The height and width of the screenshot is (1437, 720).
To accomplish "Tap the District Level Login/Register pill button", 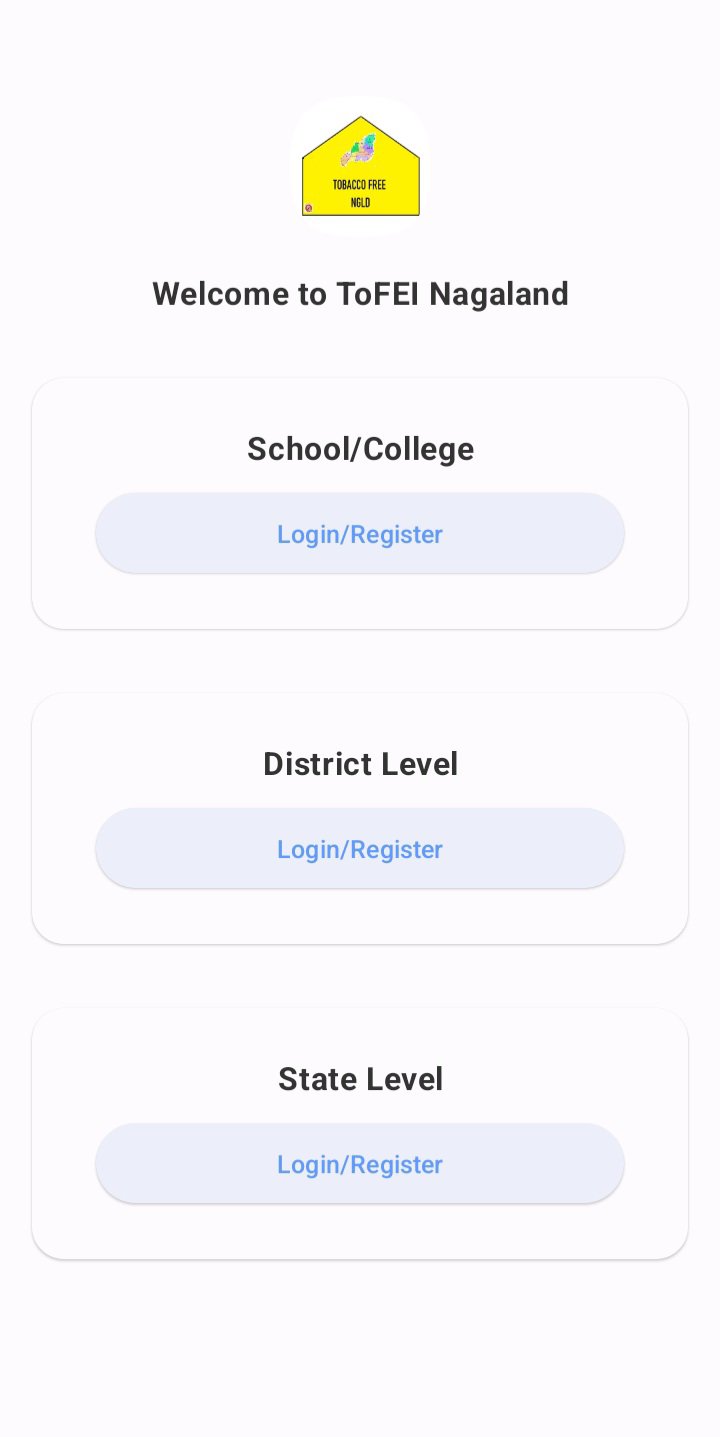I will pyautogui.click(x=360, y=847).
